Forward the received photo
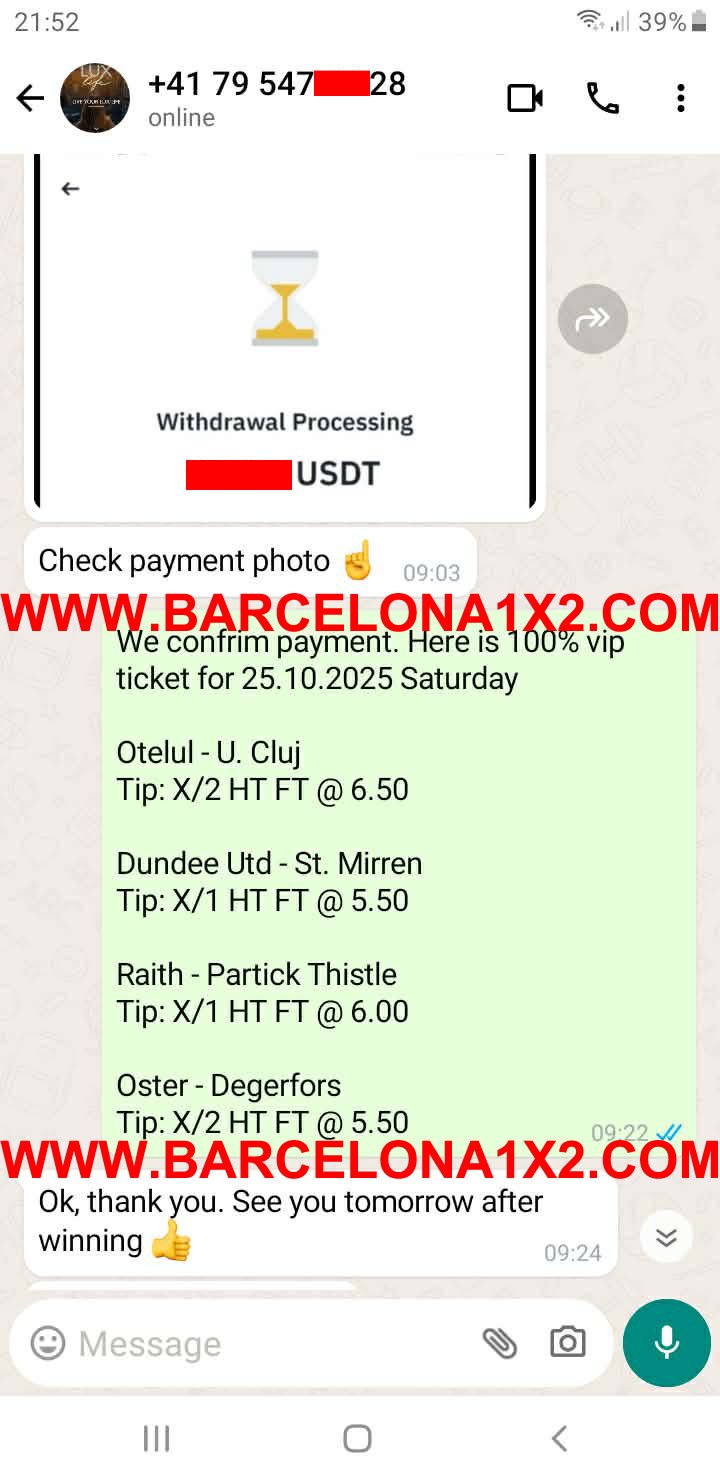 click(592, 319)
